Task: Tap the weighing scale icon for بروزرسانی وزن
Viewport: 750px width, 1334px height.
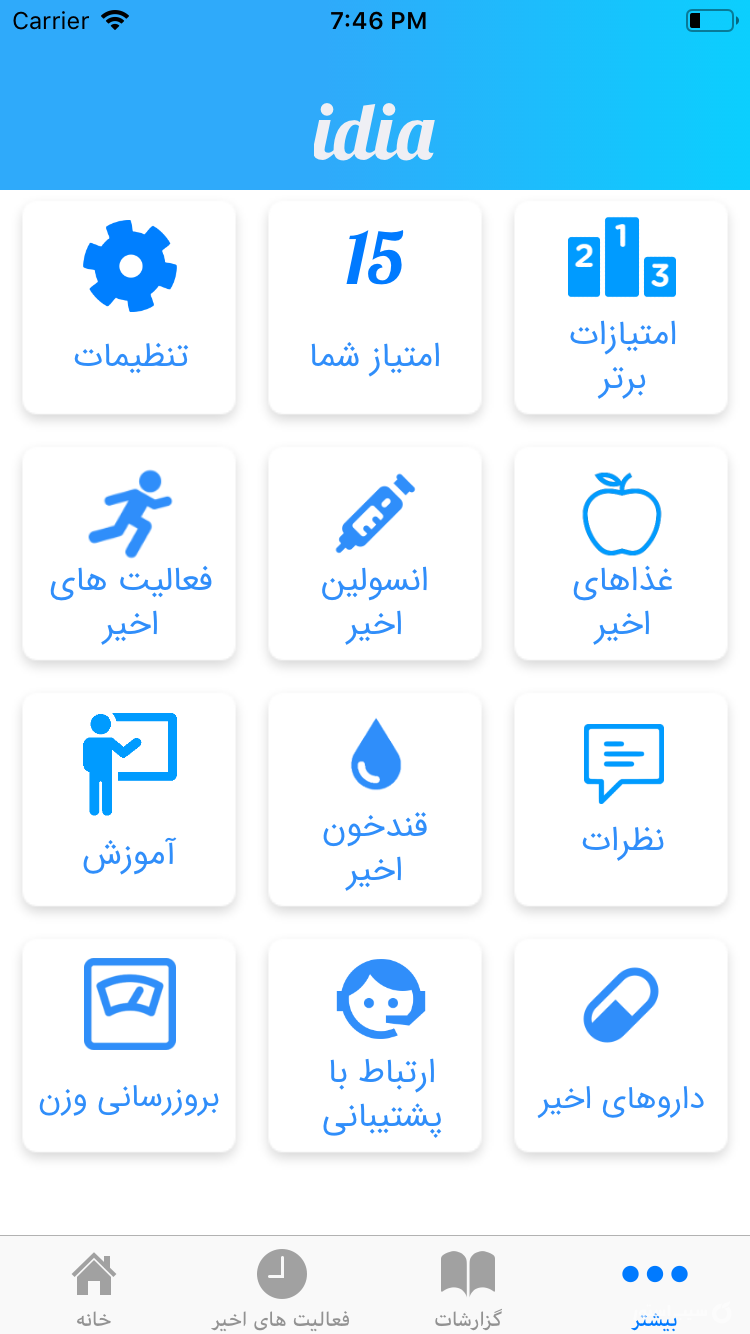Action: click(x=128, y=1003)
